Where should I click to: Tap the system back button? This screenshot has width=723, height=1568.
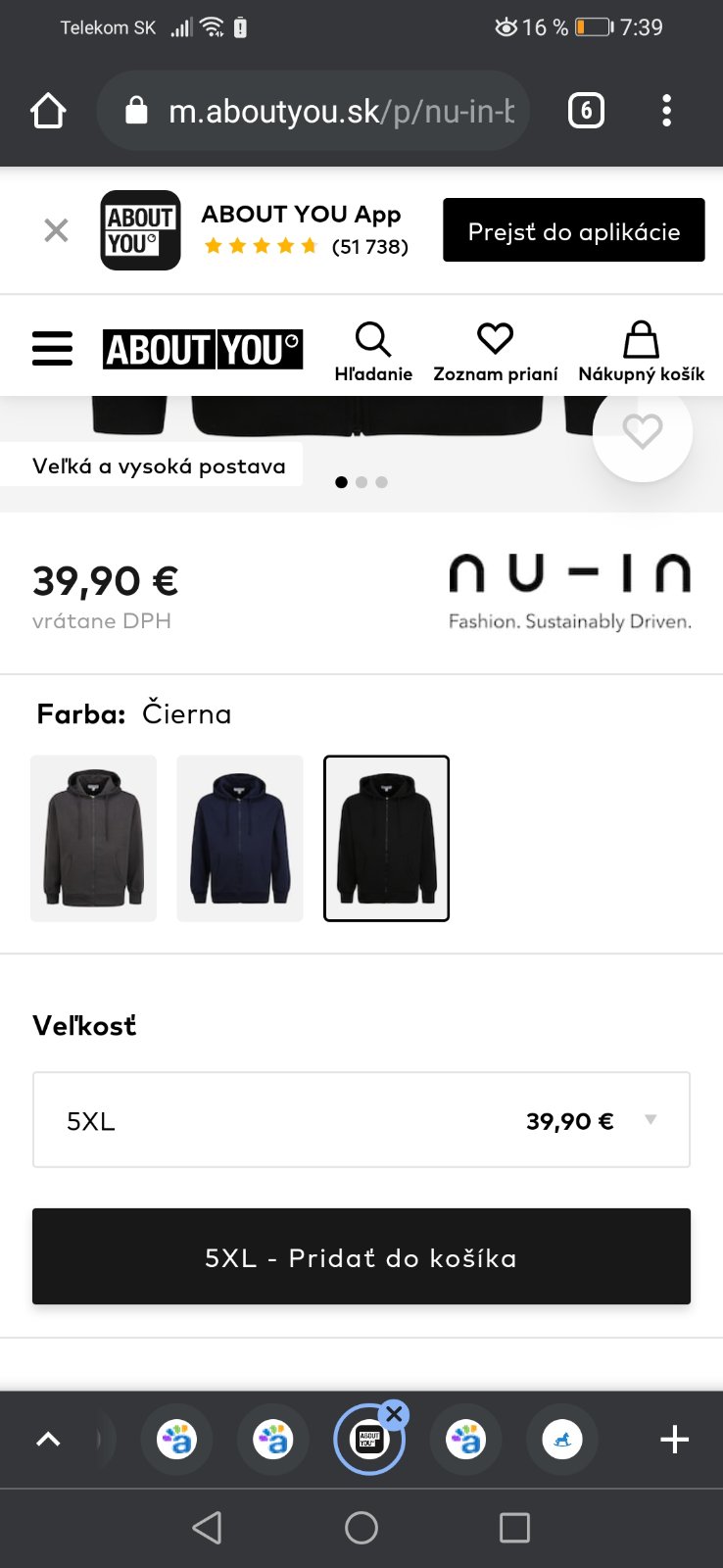tap(207, 1528)
